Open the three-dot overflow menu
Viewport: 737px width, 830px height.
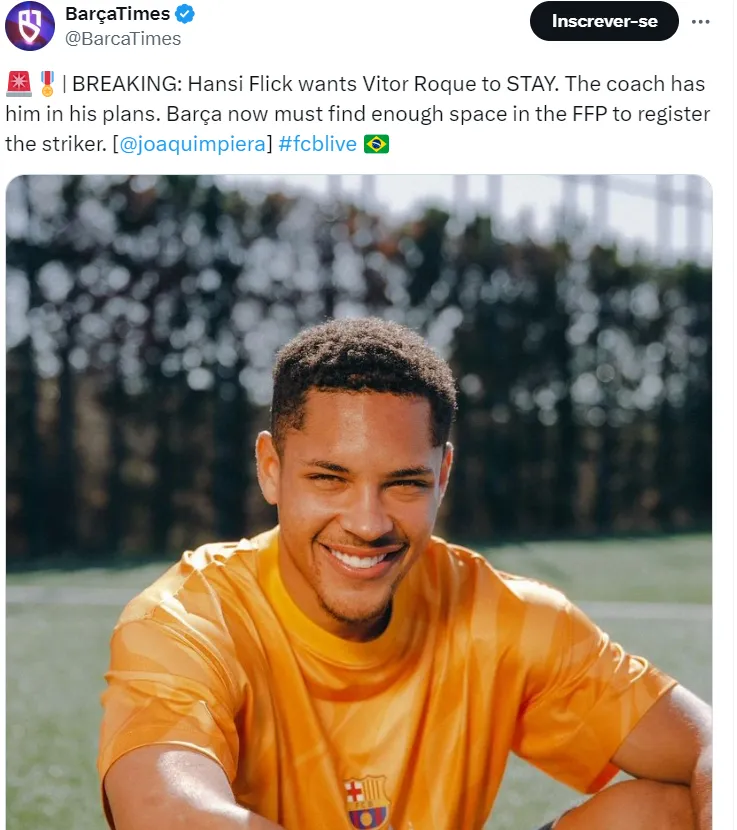point(701,22)
